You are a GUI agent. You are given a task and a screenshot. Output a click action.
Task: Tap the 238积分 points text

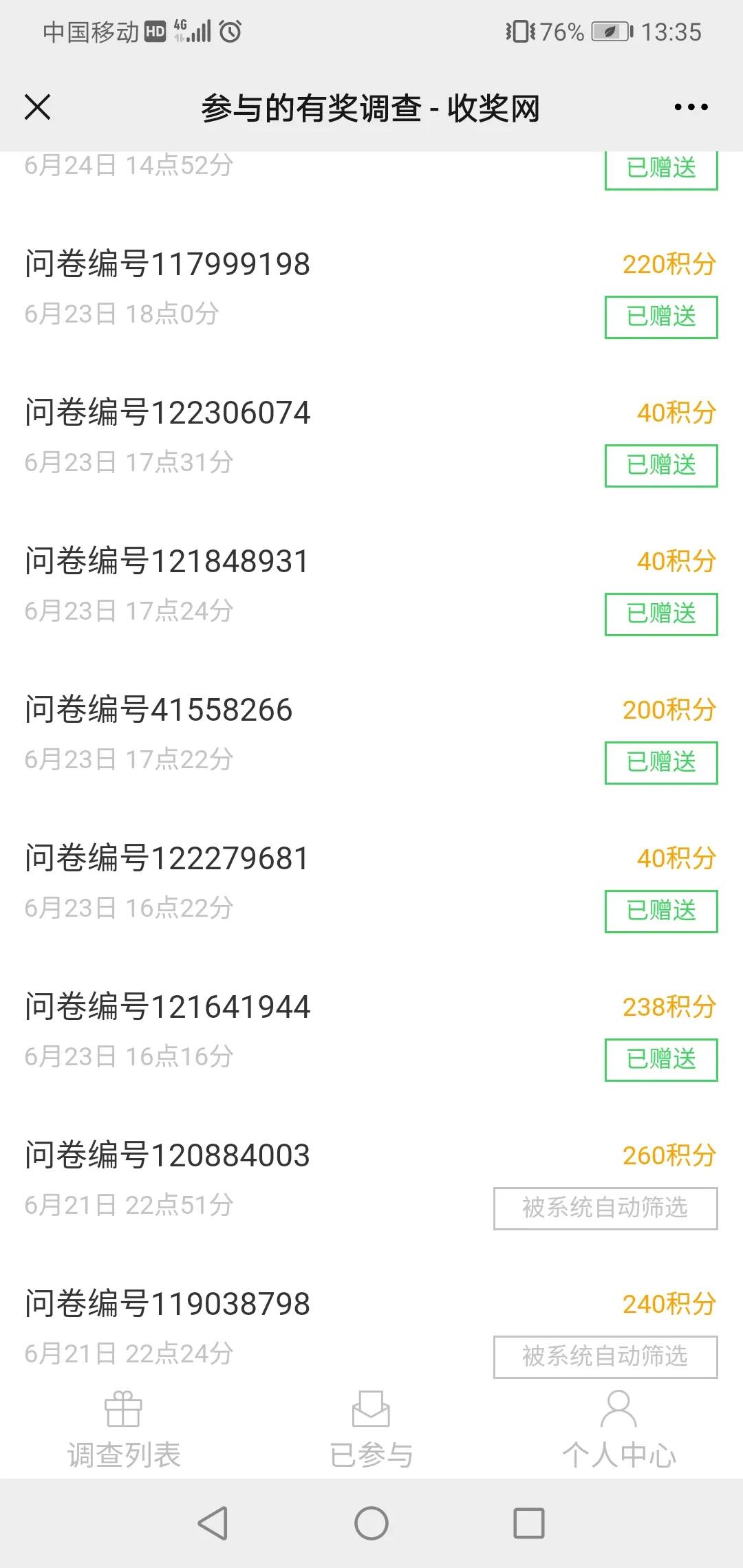[667, 1006]
